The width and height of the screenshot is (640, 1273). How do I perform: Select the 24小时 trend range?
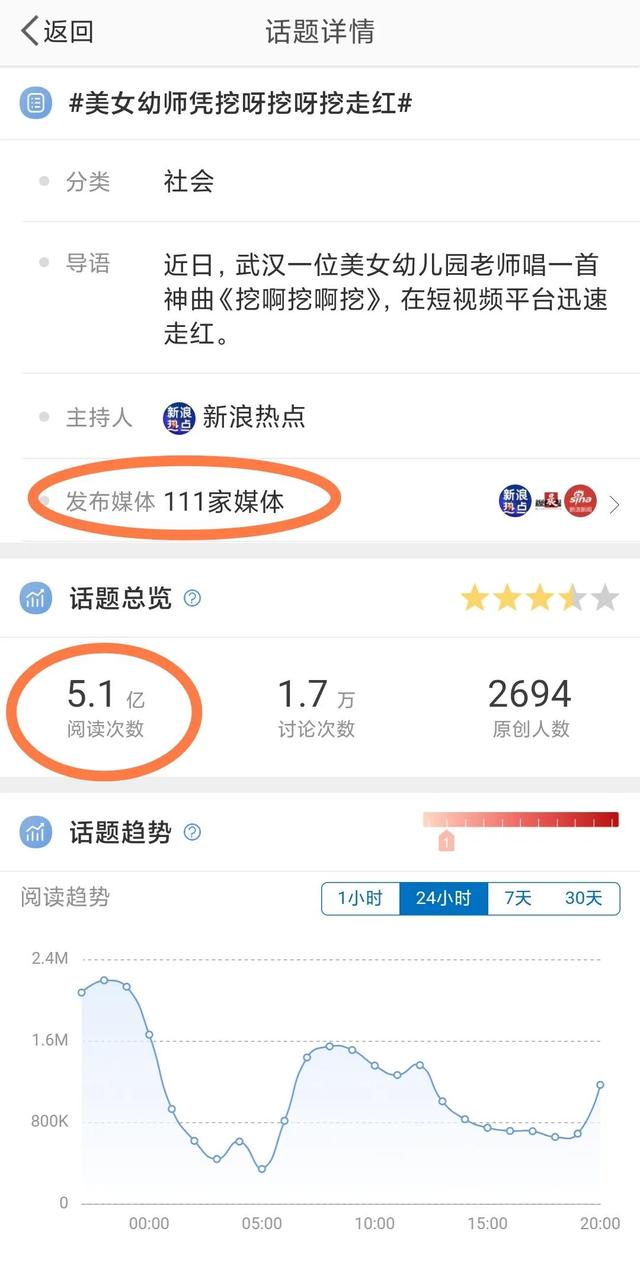pyautogui.click(x=443, y=898)
